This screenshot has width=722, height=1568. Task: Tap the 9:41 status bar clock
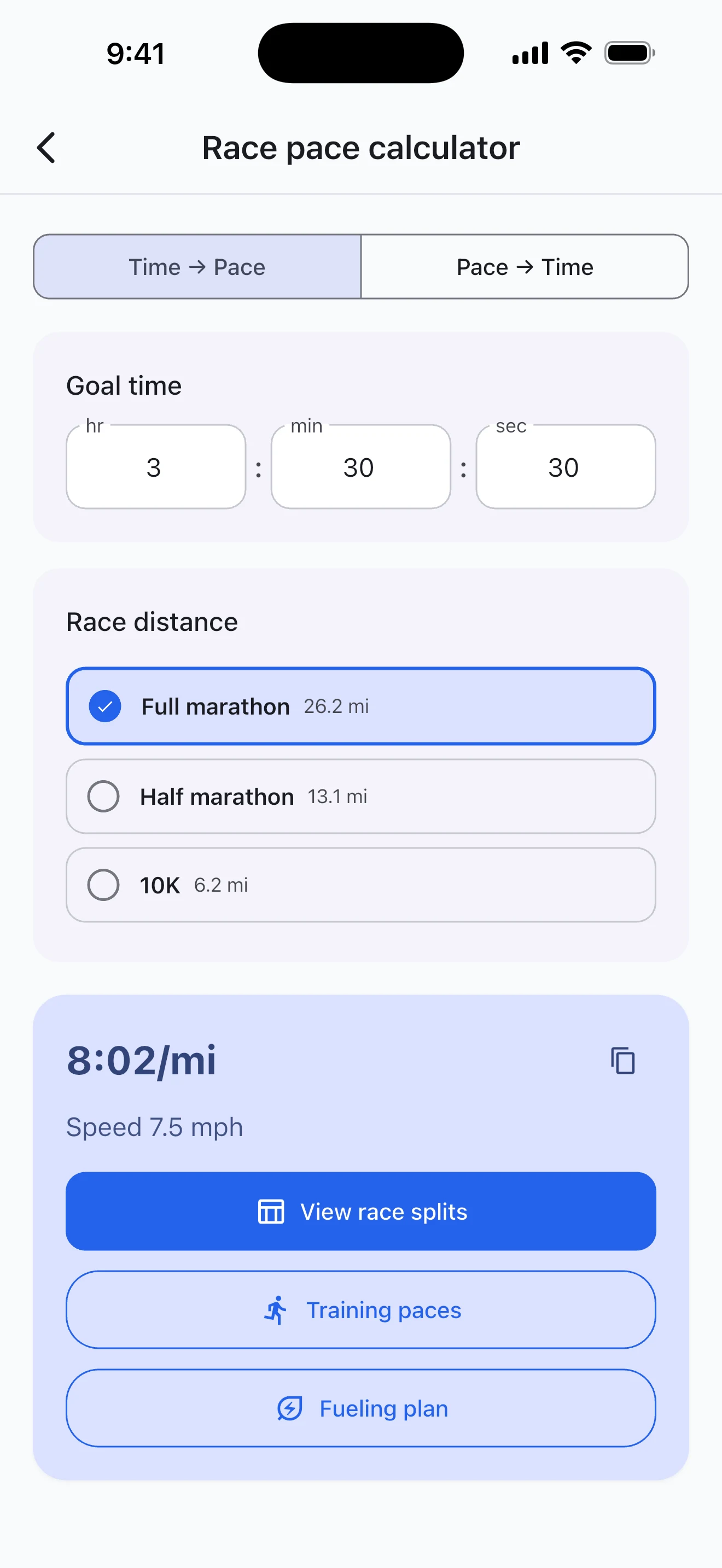tap(135, 53)
